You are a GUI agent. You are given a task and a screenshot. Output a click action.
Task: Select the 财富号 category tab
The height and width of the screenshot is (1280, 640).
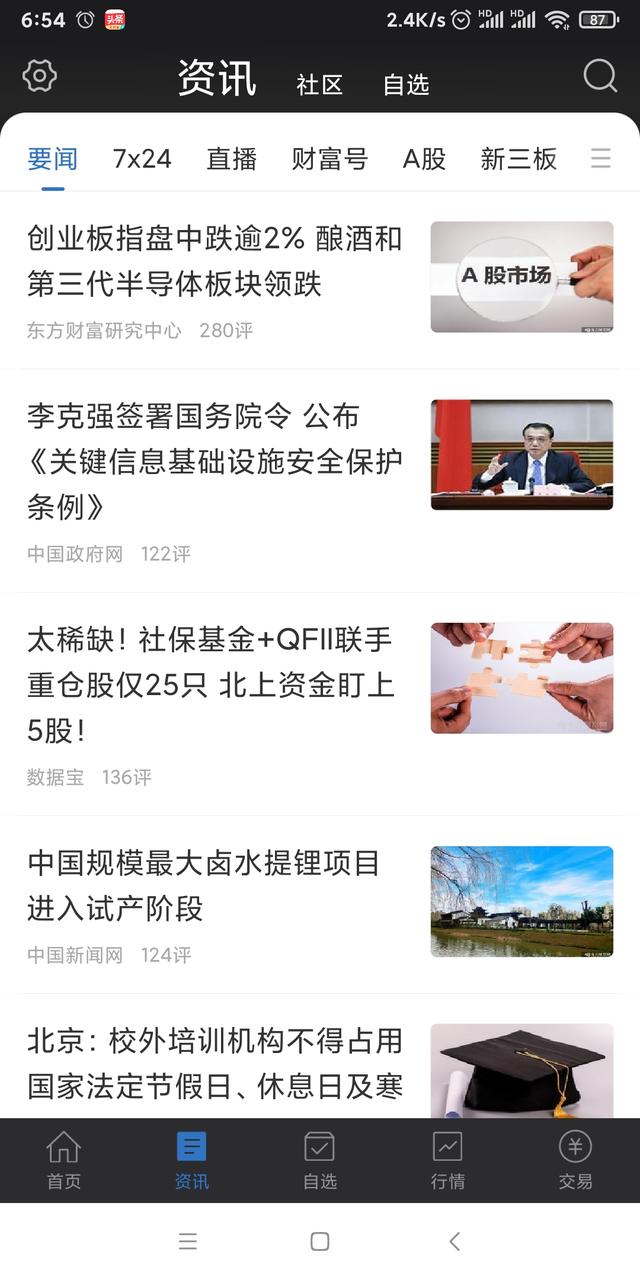coord(330,159)
